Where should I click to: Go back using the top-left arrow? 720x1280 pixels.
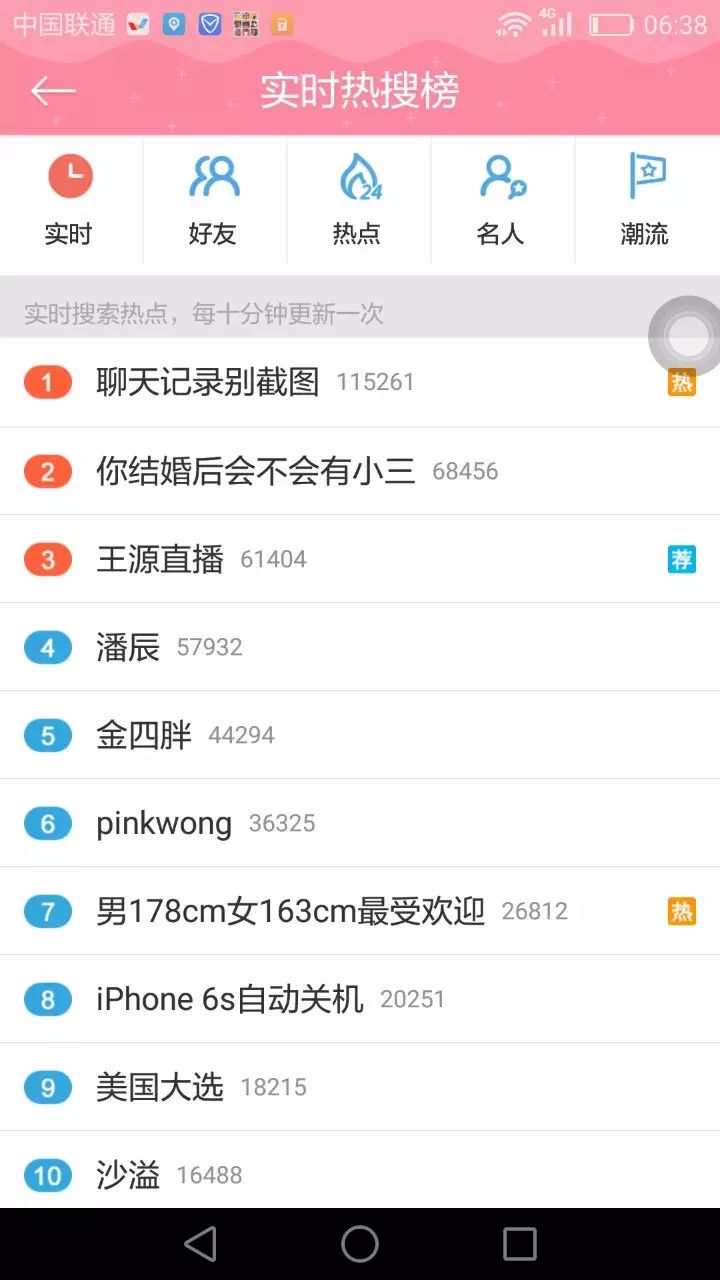(53, 91)
